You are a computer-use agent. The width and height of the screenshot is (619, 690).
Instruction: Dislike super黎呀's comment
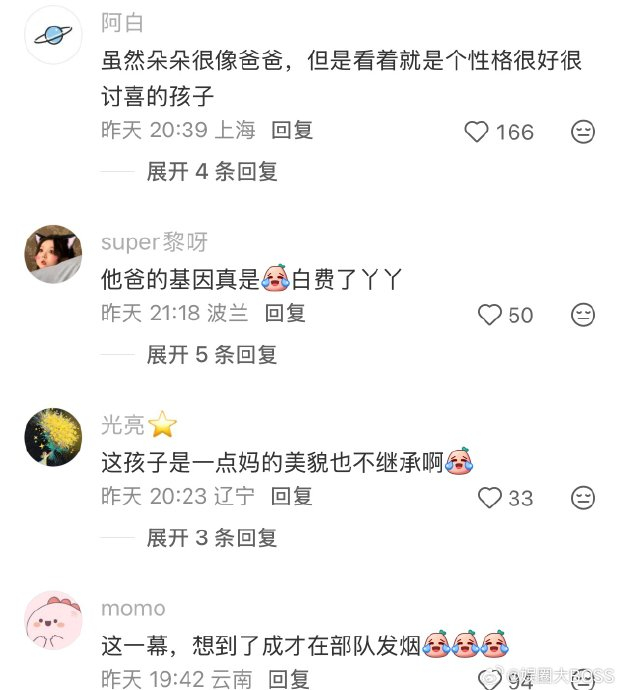tap(583, 315)
